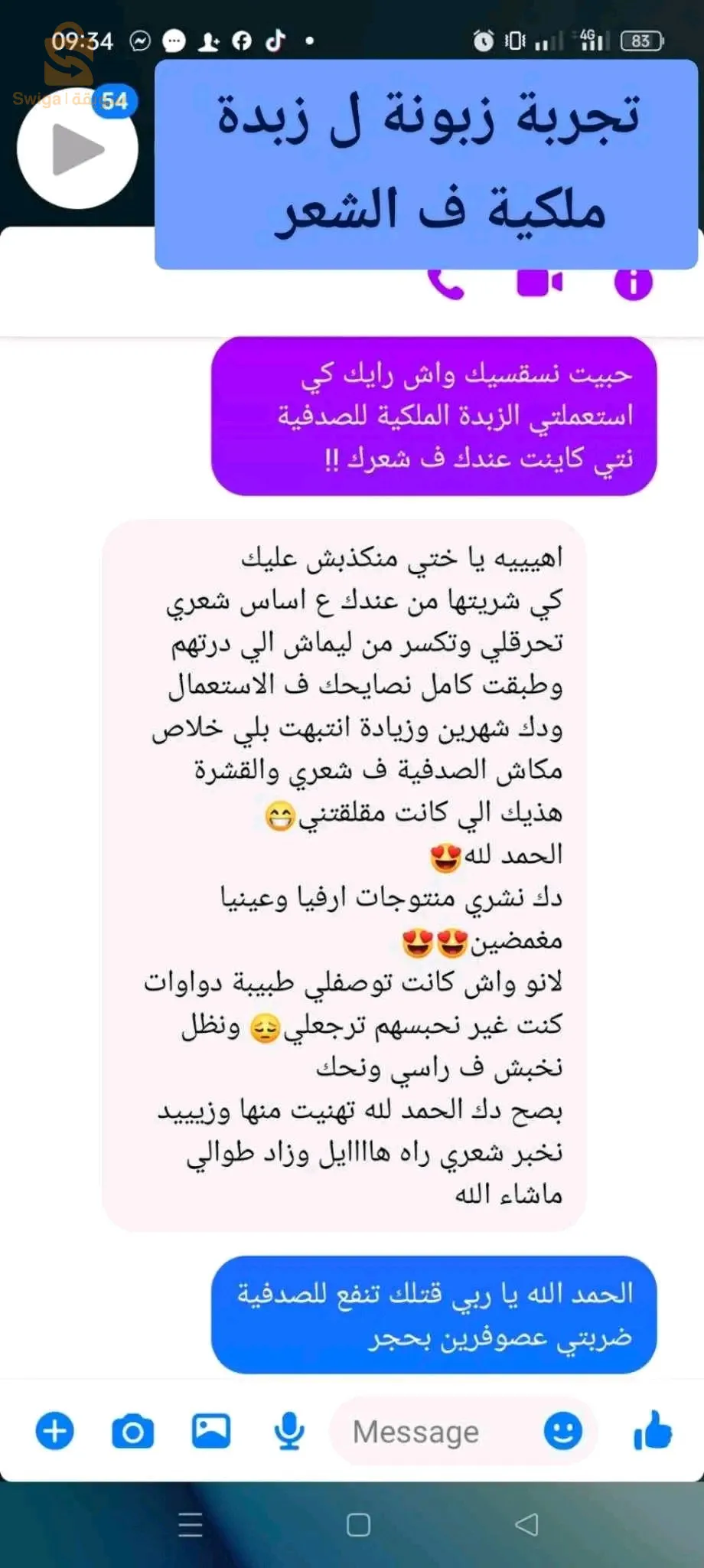
Task: Open the conversation info details
Action: (x=633, y=283)
